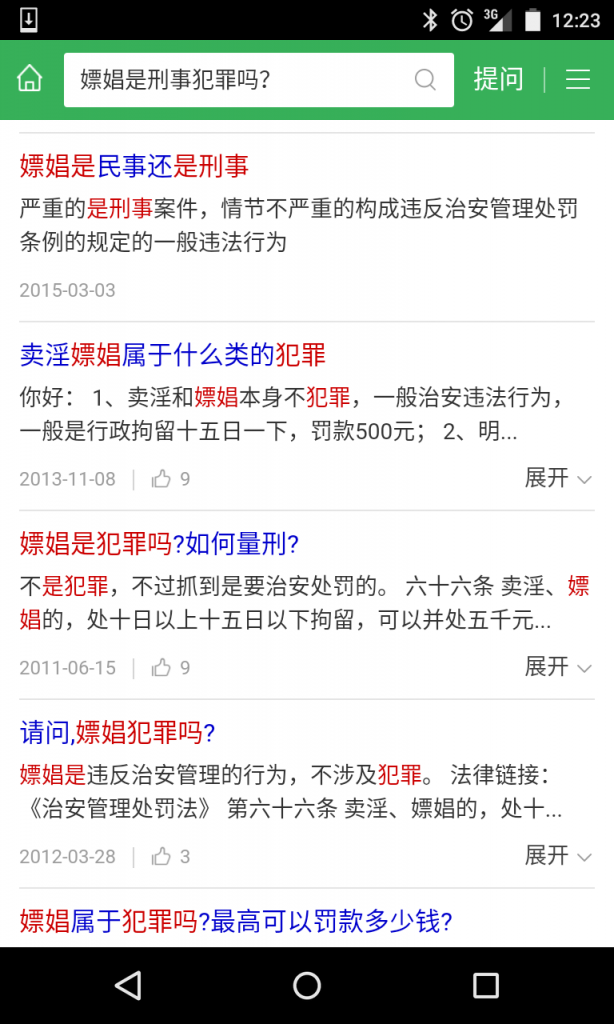
Task: Open result 嫖娼属于犯罪吗?最高可以罚款多少钱?
Action: point(235,921)
